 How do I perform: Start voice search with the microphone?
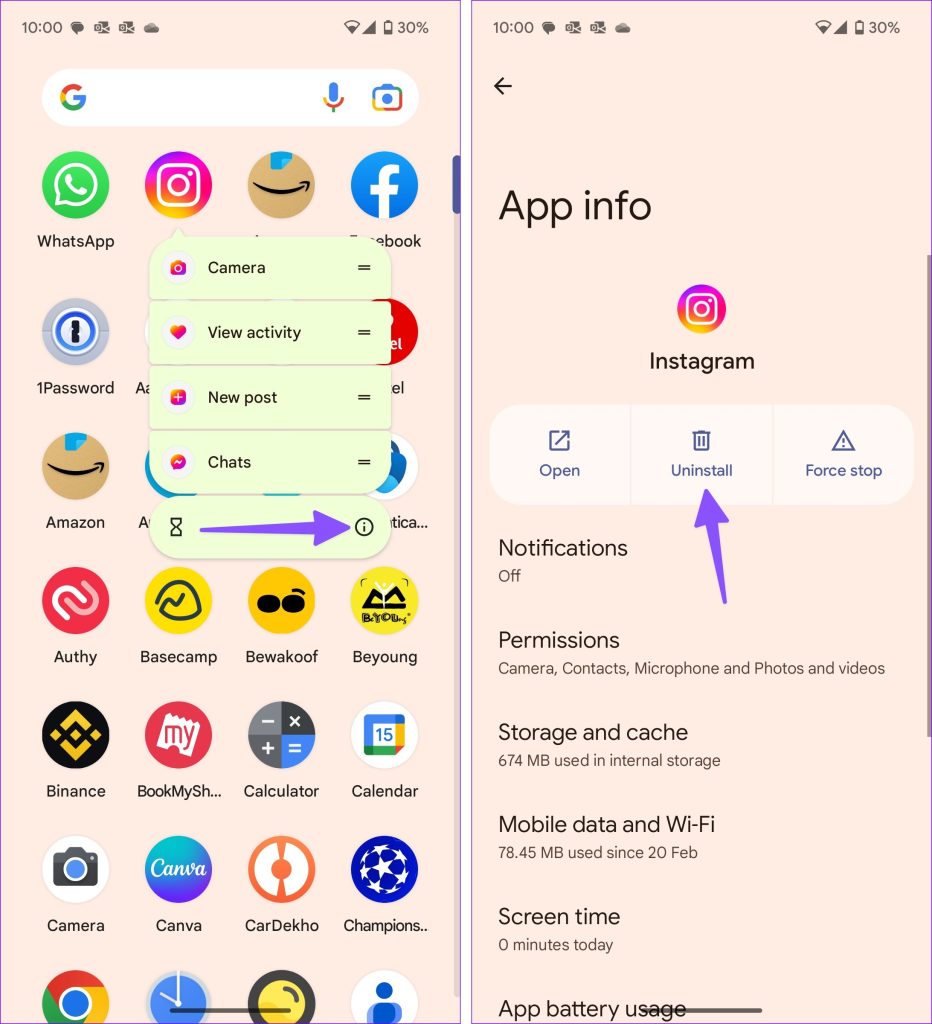point(333,97)
